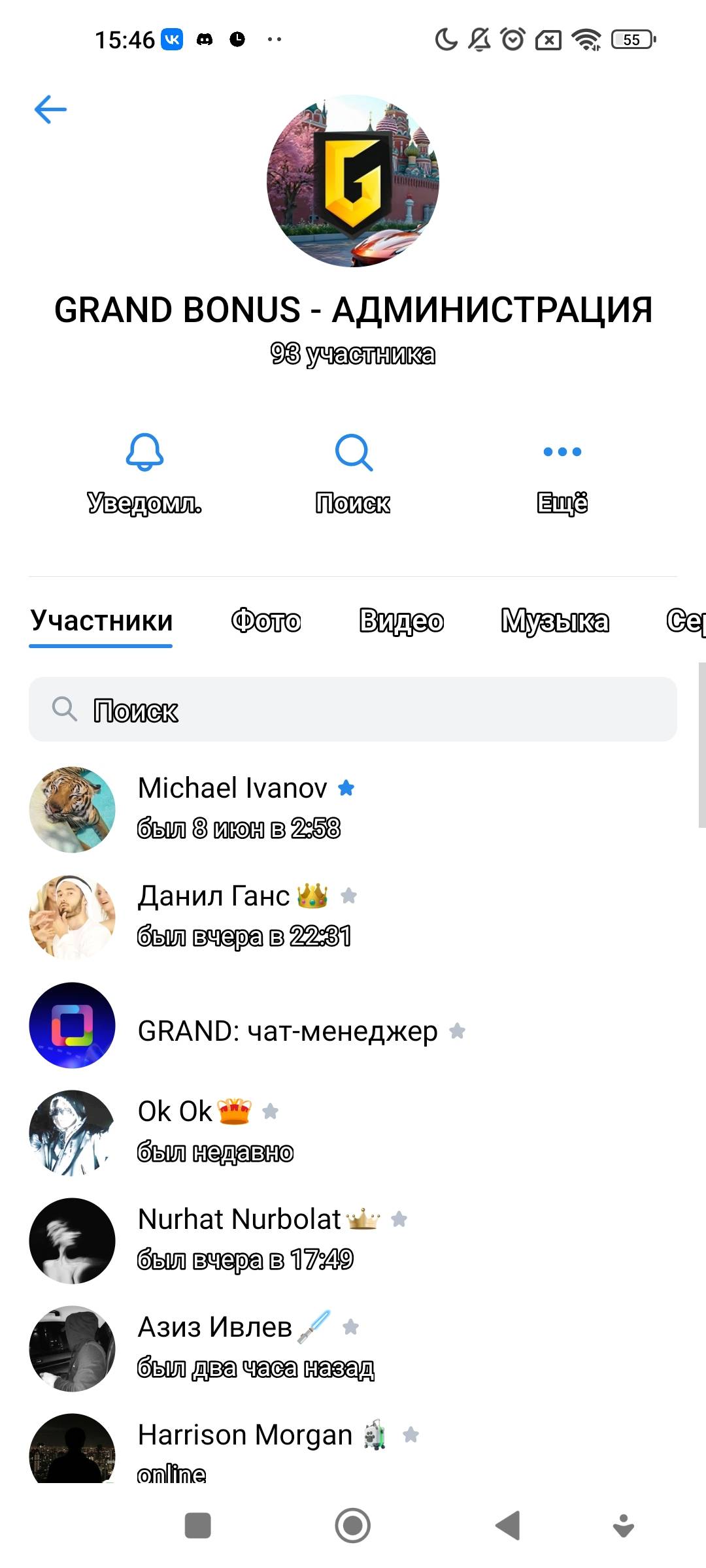The width and height of the screenshot is (706, 1568).
Task: Switch to the Фото tab
Action: coord(266,621)
